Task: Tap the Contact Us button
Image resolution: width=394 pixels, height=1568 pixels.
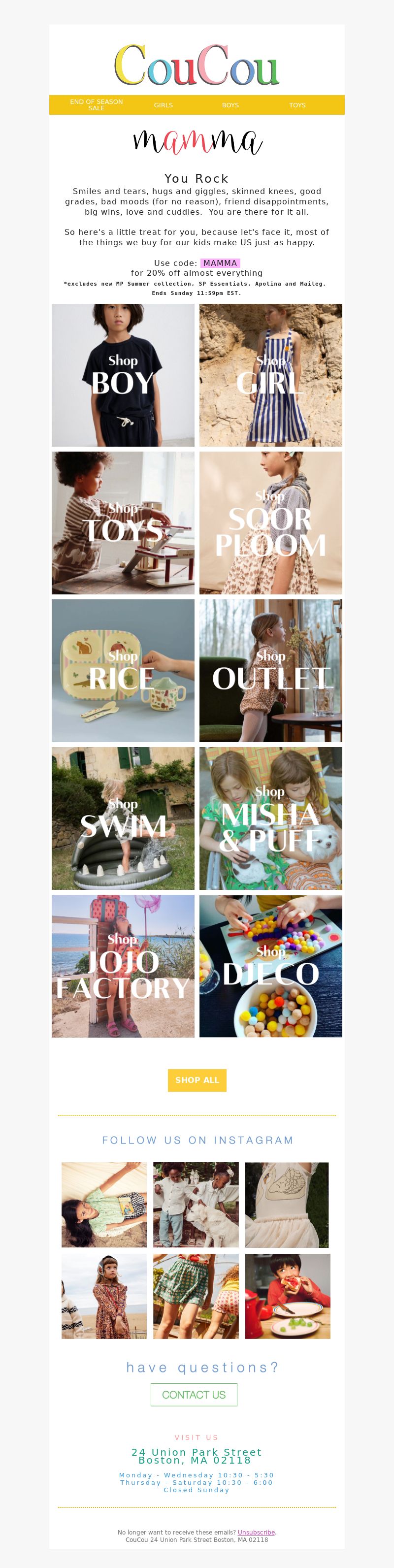Action: 194,1395
